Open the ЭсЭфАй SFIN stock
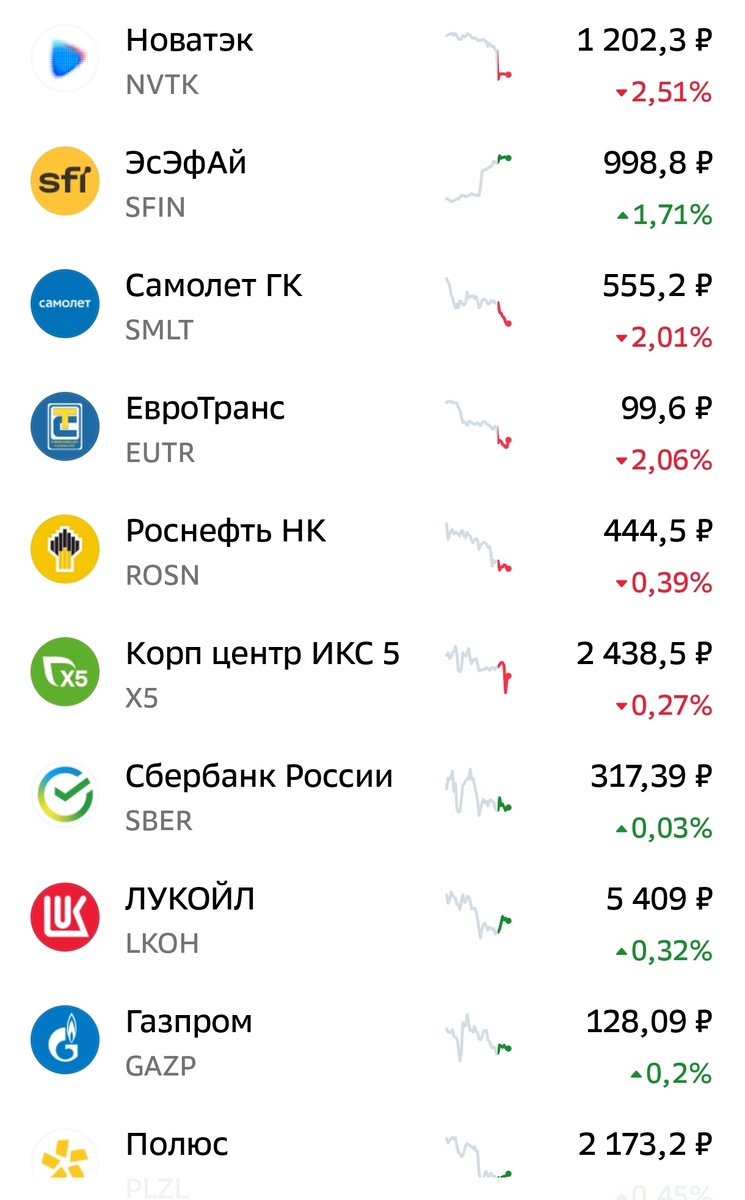The image size is (745, 1200). pos(372,184)
